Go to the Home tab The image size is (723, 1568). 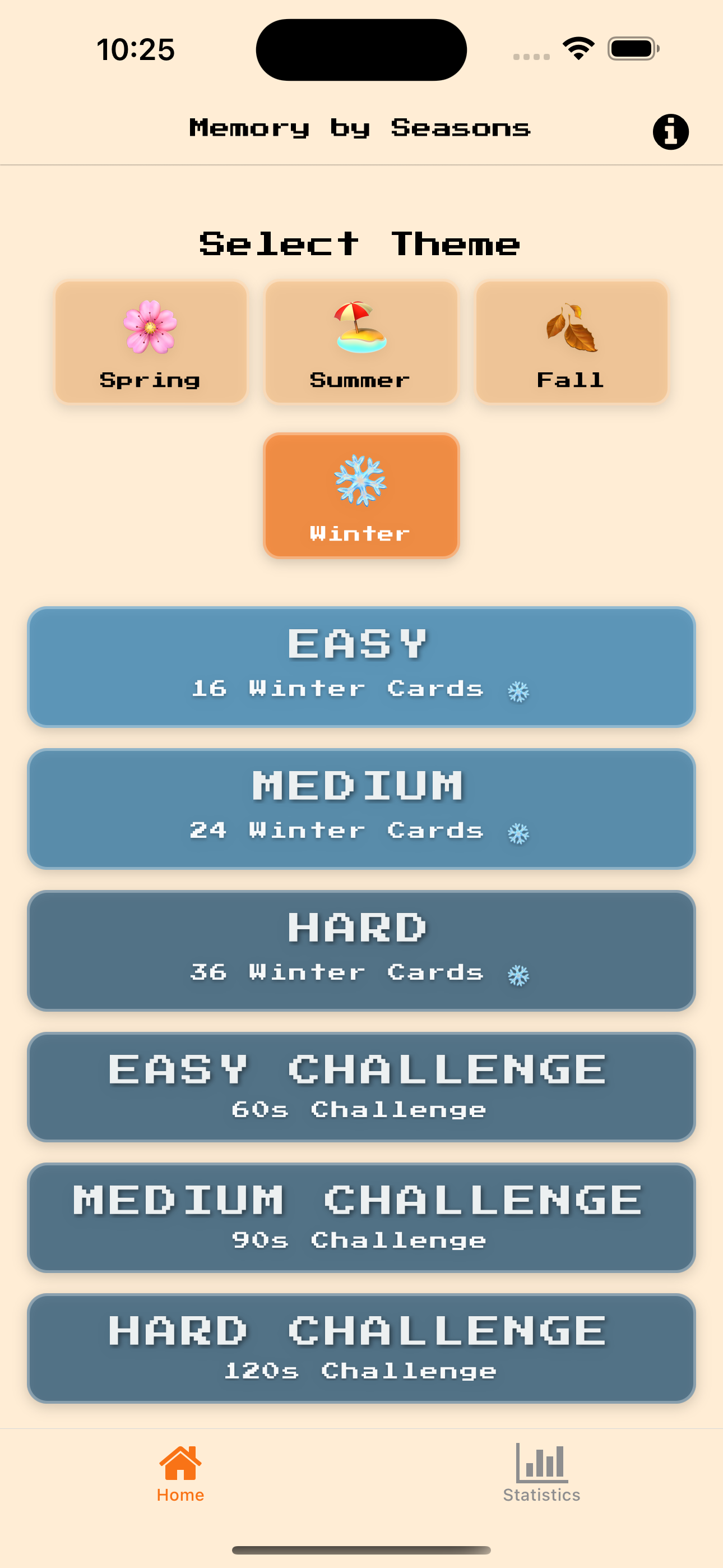pyautogui.click(x=180, y=1473)
